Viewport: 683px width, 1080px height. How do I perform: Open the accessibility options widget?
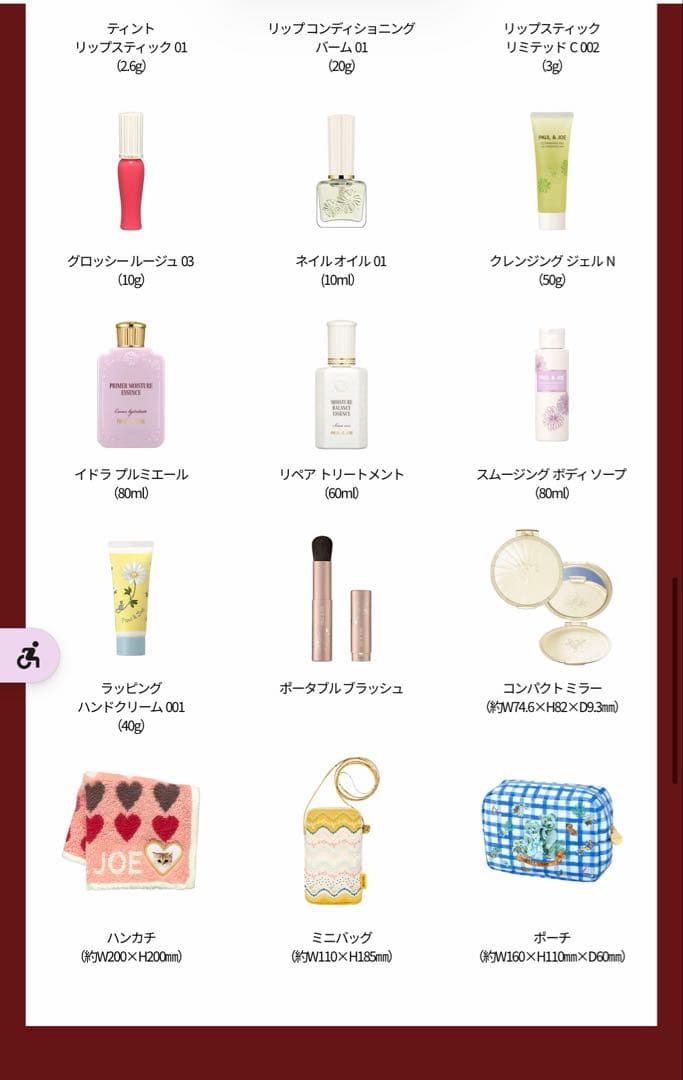click(28, 656)
